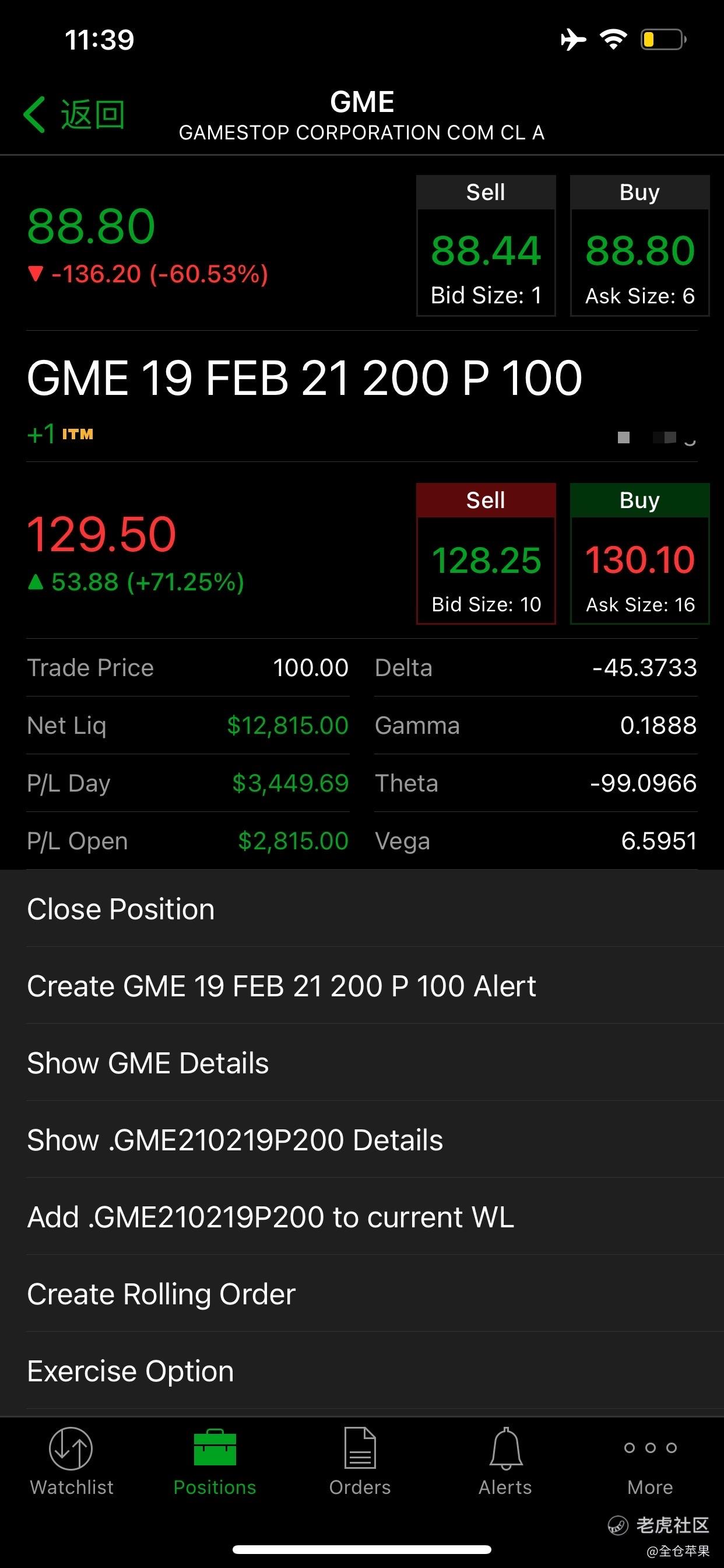Image resolution: width=724 pixels, height=1568 pixels.
Task: Buy the option at 130.10 ask
Action: click(639, 554)
